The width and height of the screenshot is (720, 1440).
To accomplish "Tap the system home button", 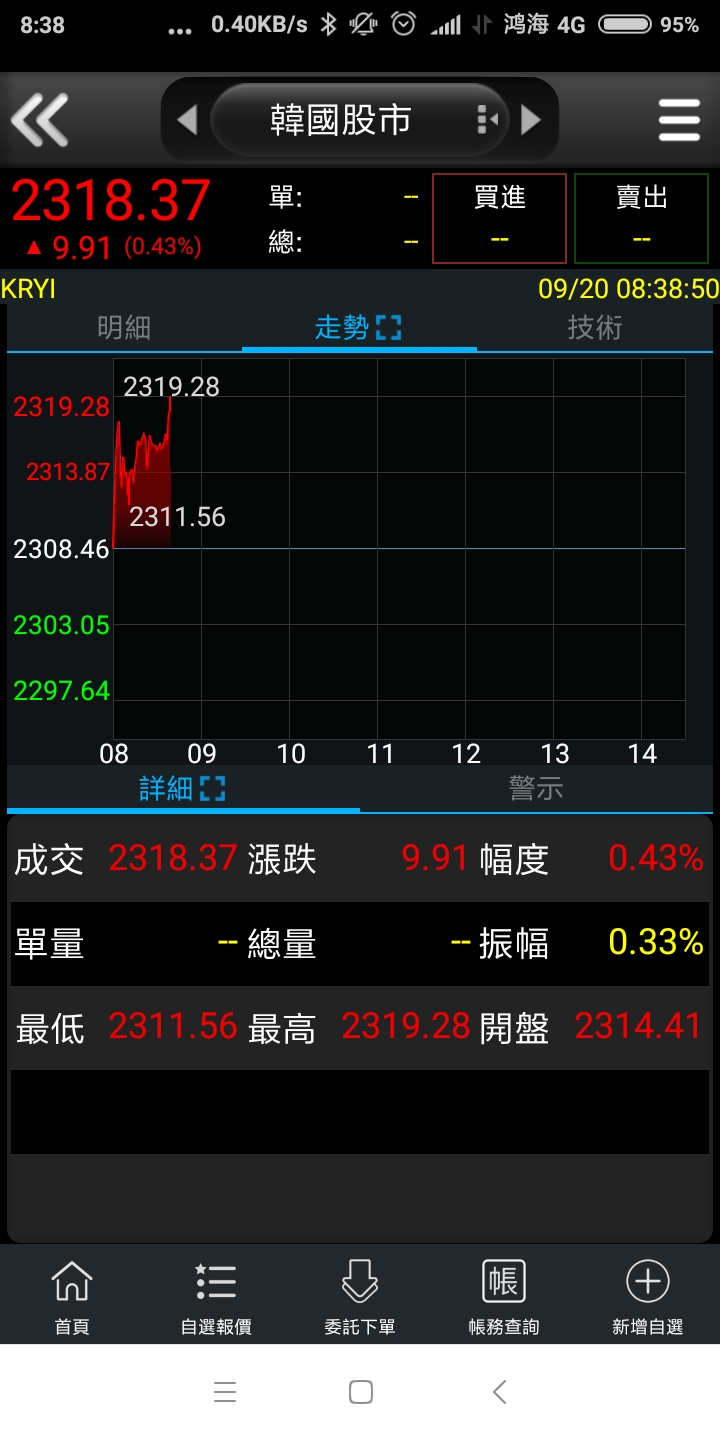I will point(361,1391).
